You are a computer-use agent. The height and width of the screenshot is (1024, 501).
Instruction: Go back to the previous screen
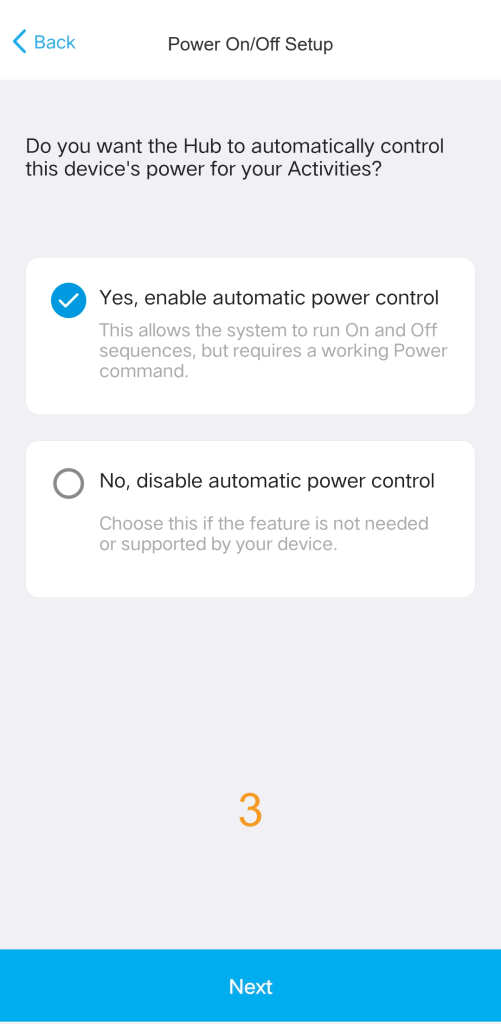click(x=44, y=42)
